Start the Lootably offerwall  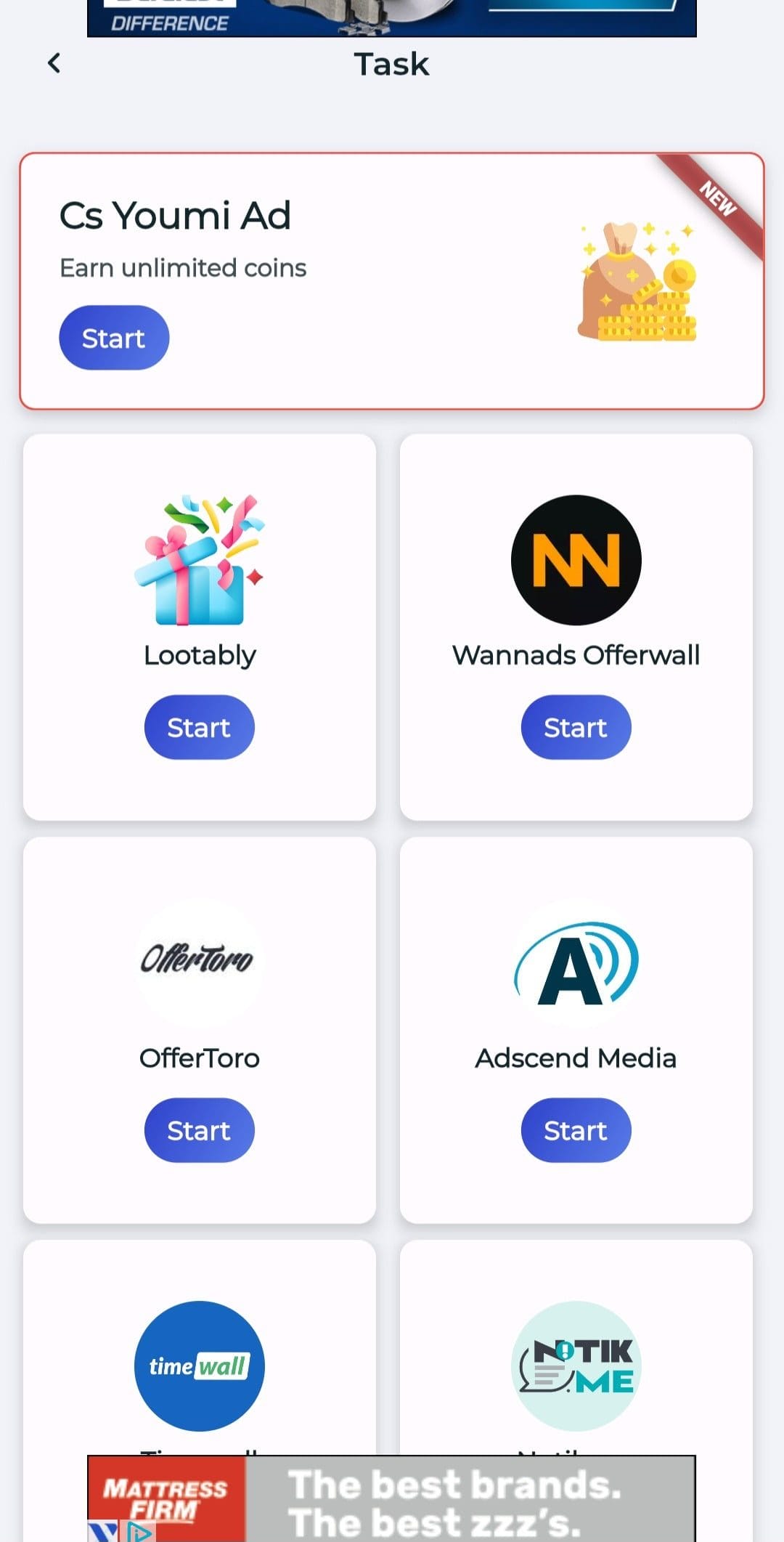click(200, 727)
